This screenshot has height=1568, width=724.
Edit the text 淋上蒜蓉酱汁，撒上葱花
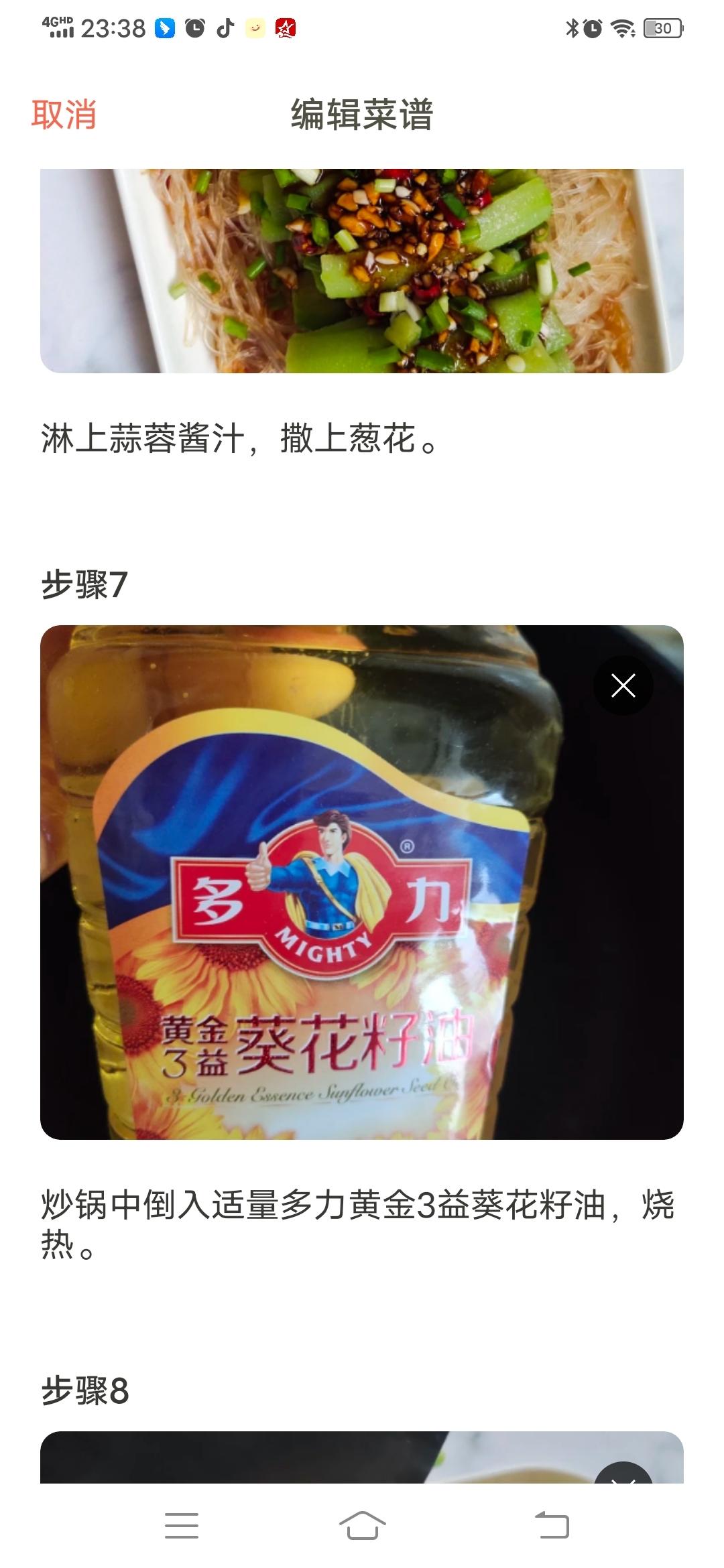[x=240, y=439]
